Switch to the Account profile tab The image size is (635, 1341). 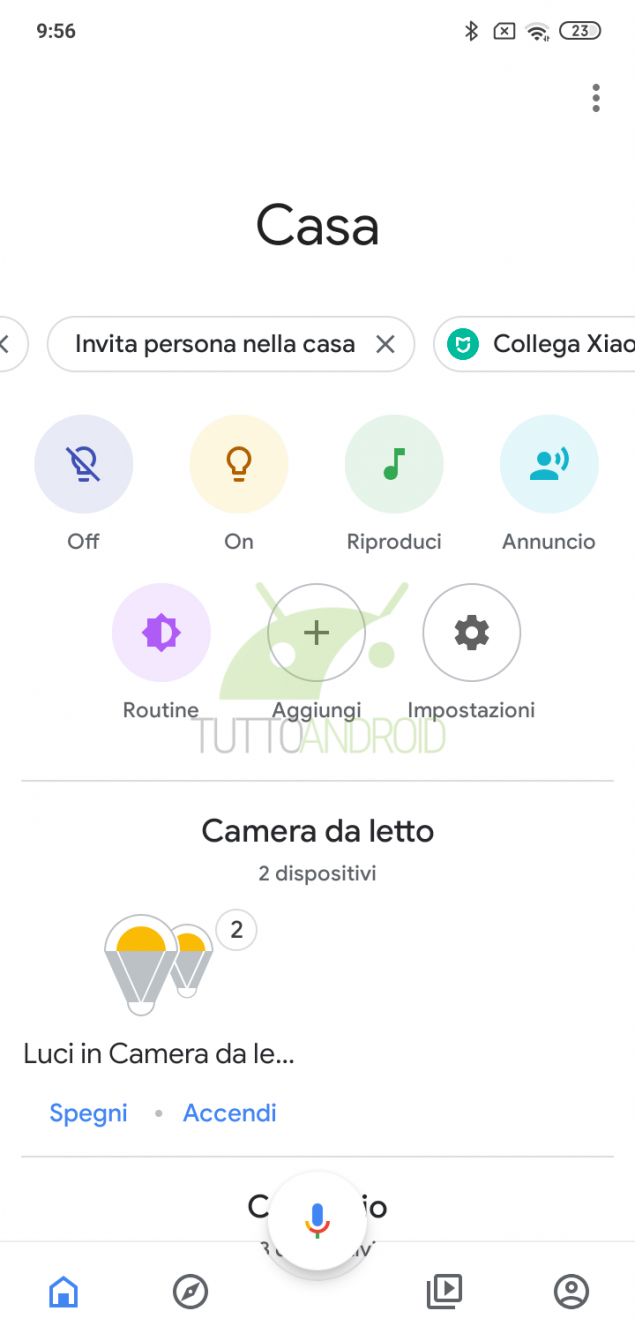pos(571,1292)
